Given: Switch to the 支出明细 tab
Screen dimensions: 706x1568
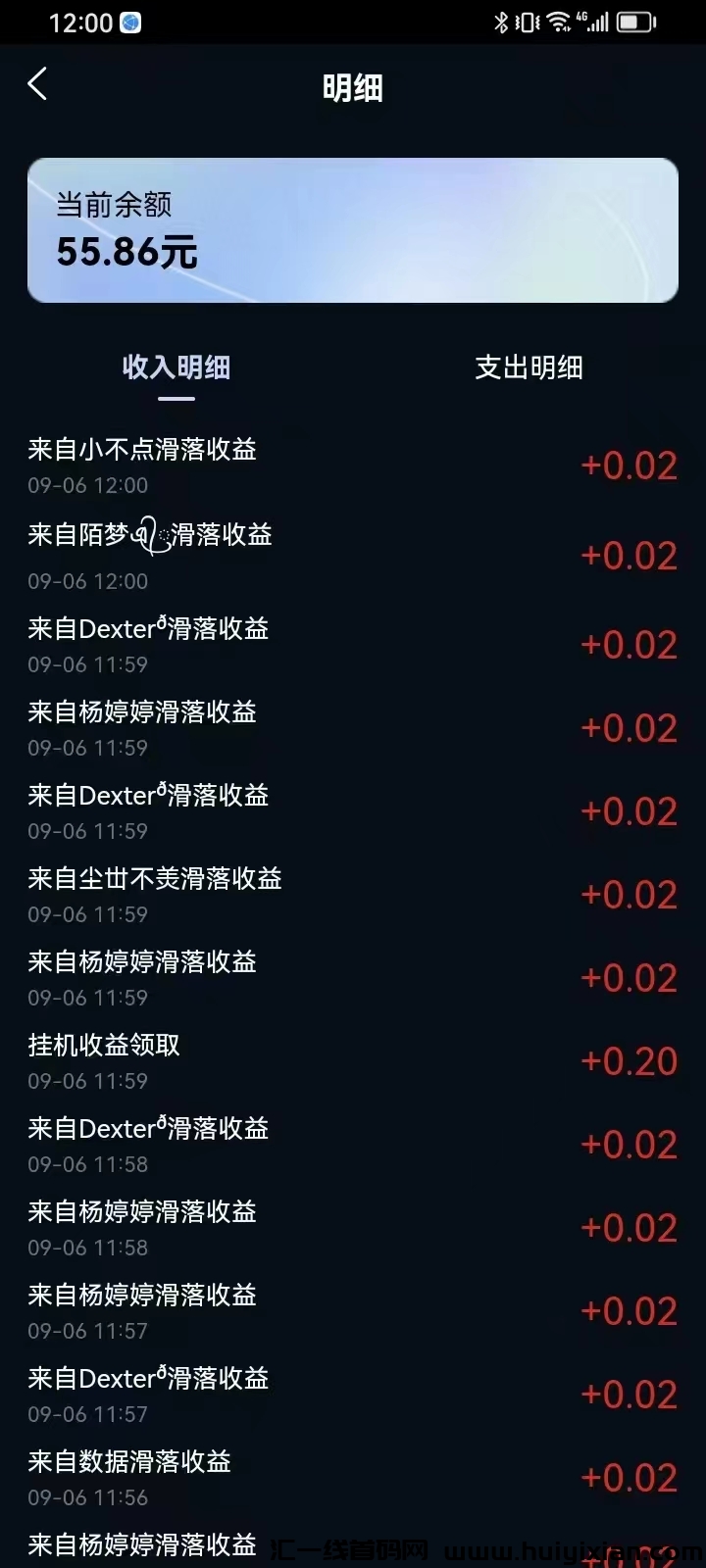Looking at the screenshot, I should click(528, 367).
